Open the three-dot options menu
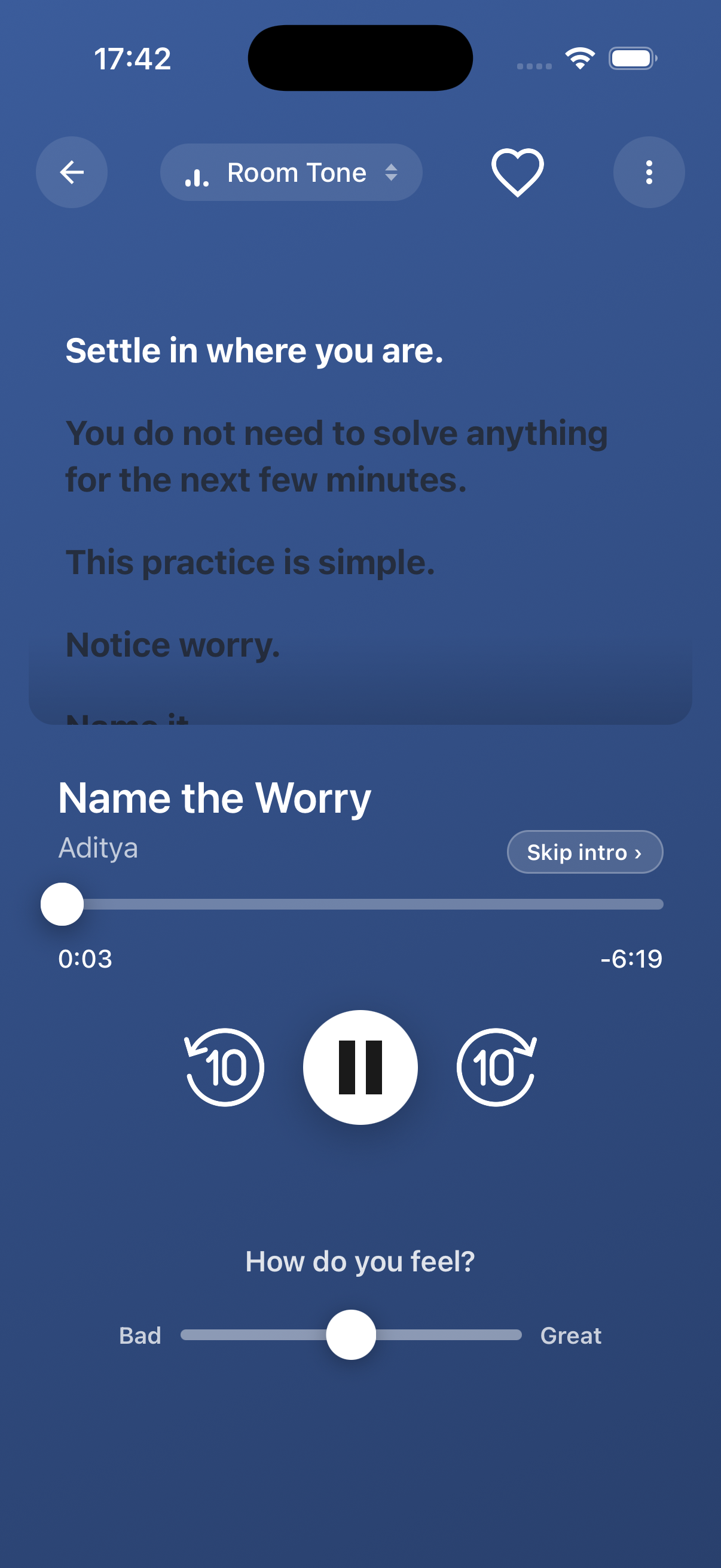 pyautogui.click(x=649, y=172)
